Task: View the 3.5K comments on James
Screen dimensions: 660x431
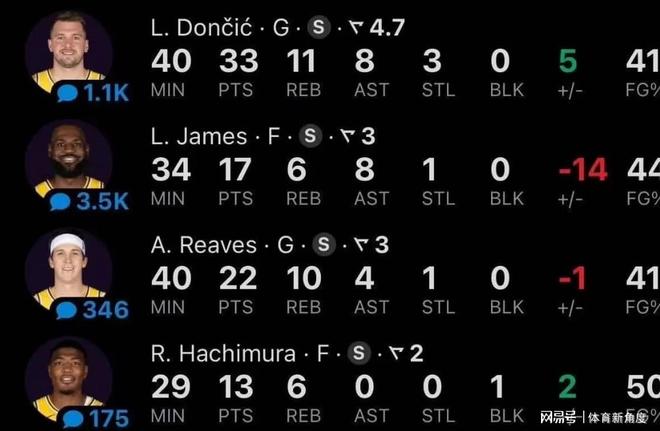Action: point(89,202)
